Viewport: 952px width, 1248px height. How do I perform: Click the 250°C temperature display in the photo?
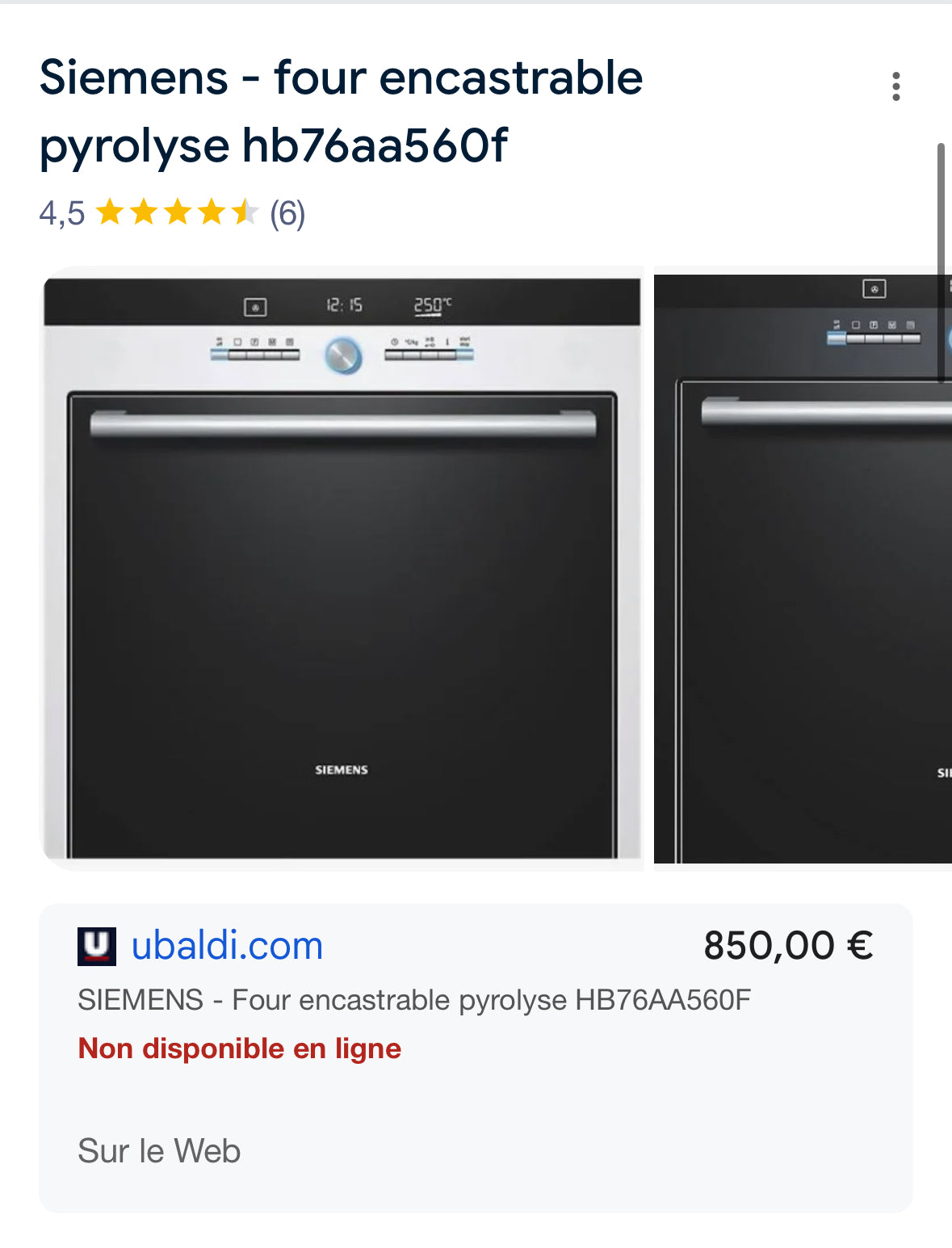pyautogui.click(x=430, y=305)
